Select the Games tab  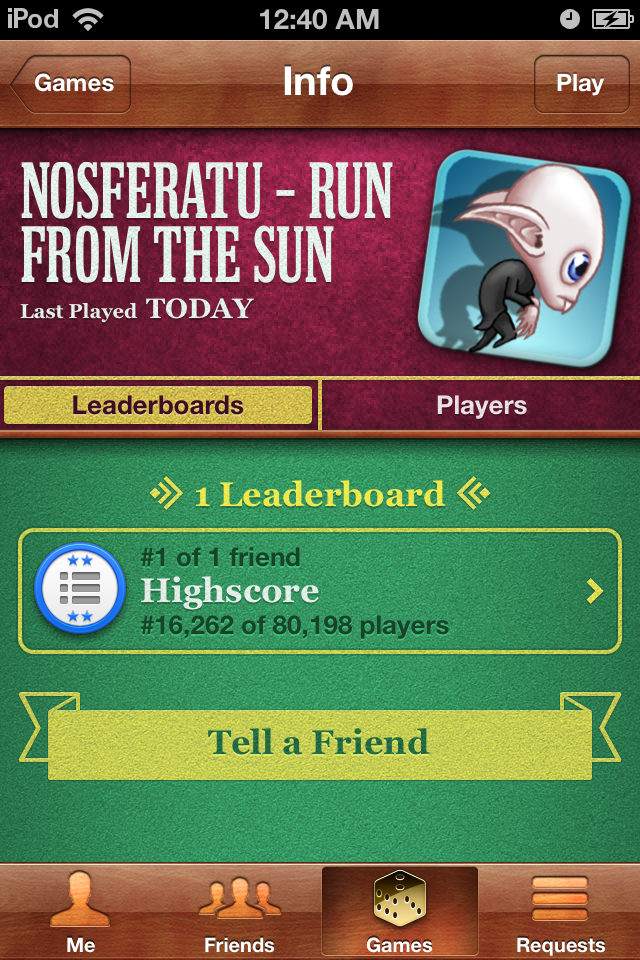[x=399, y=912]
